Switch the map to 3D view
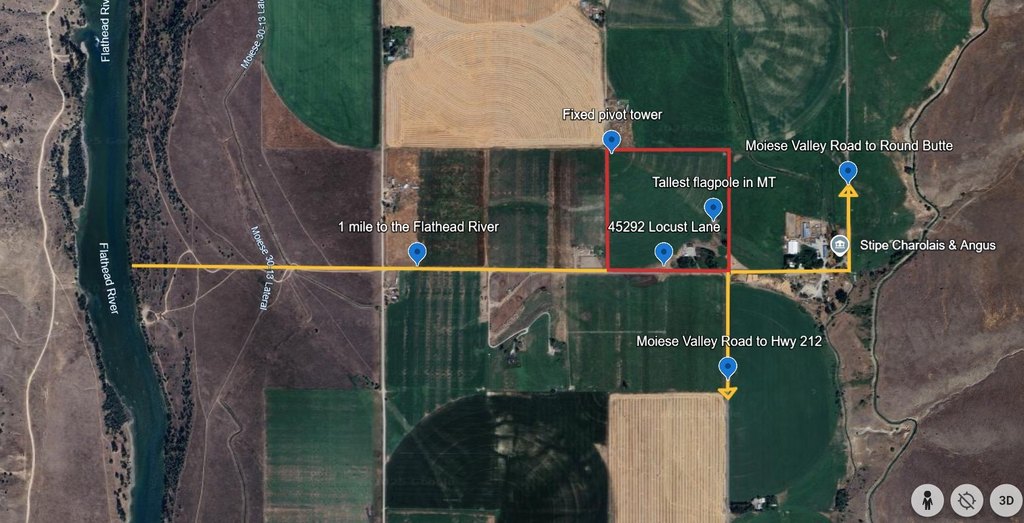The width and height of the screenshot is (1024, 523). (x=1003, y=499)
